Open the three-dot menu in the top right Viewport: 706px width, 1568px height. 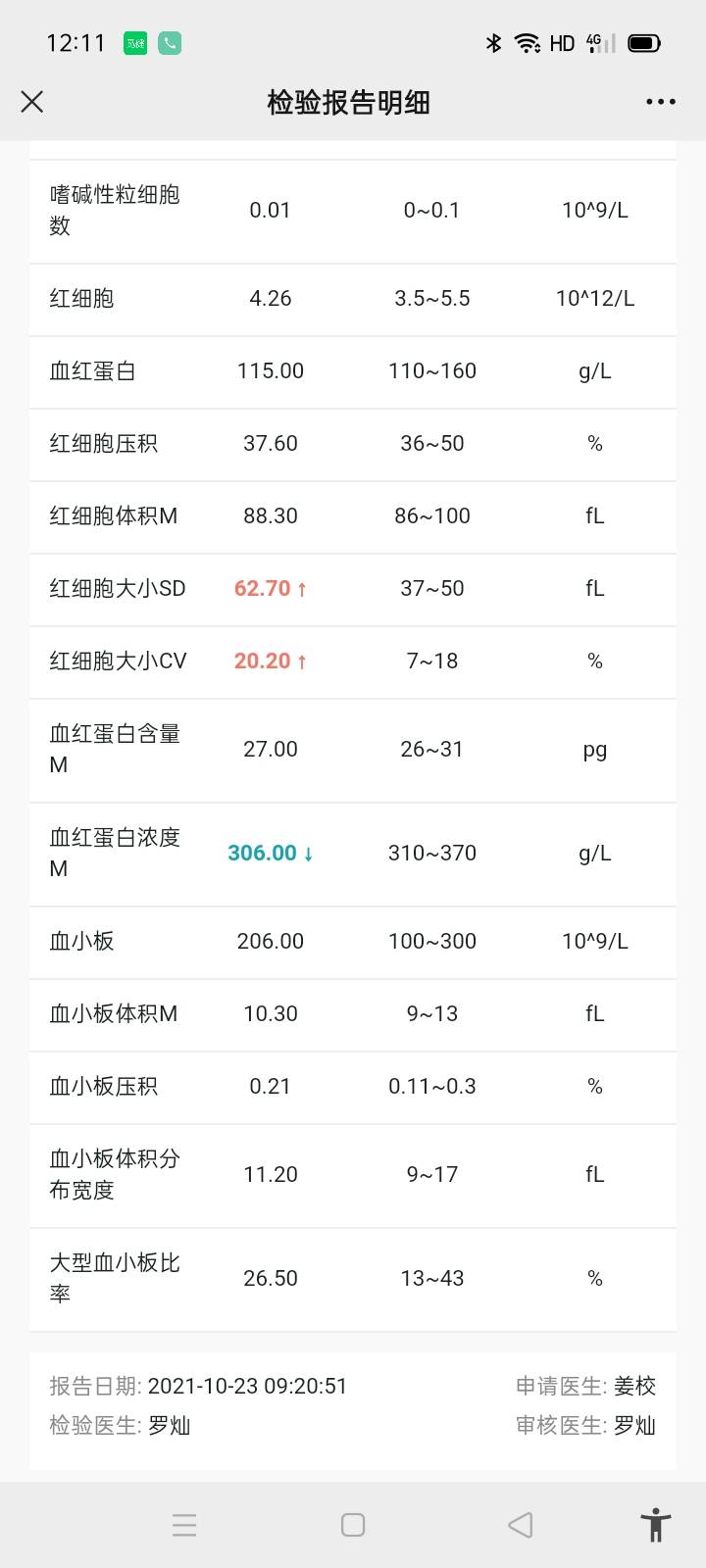[661, 101]
